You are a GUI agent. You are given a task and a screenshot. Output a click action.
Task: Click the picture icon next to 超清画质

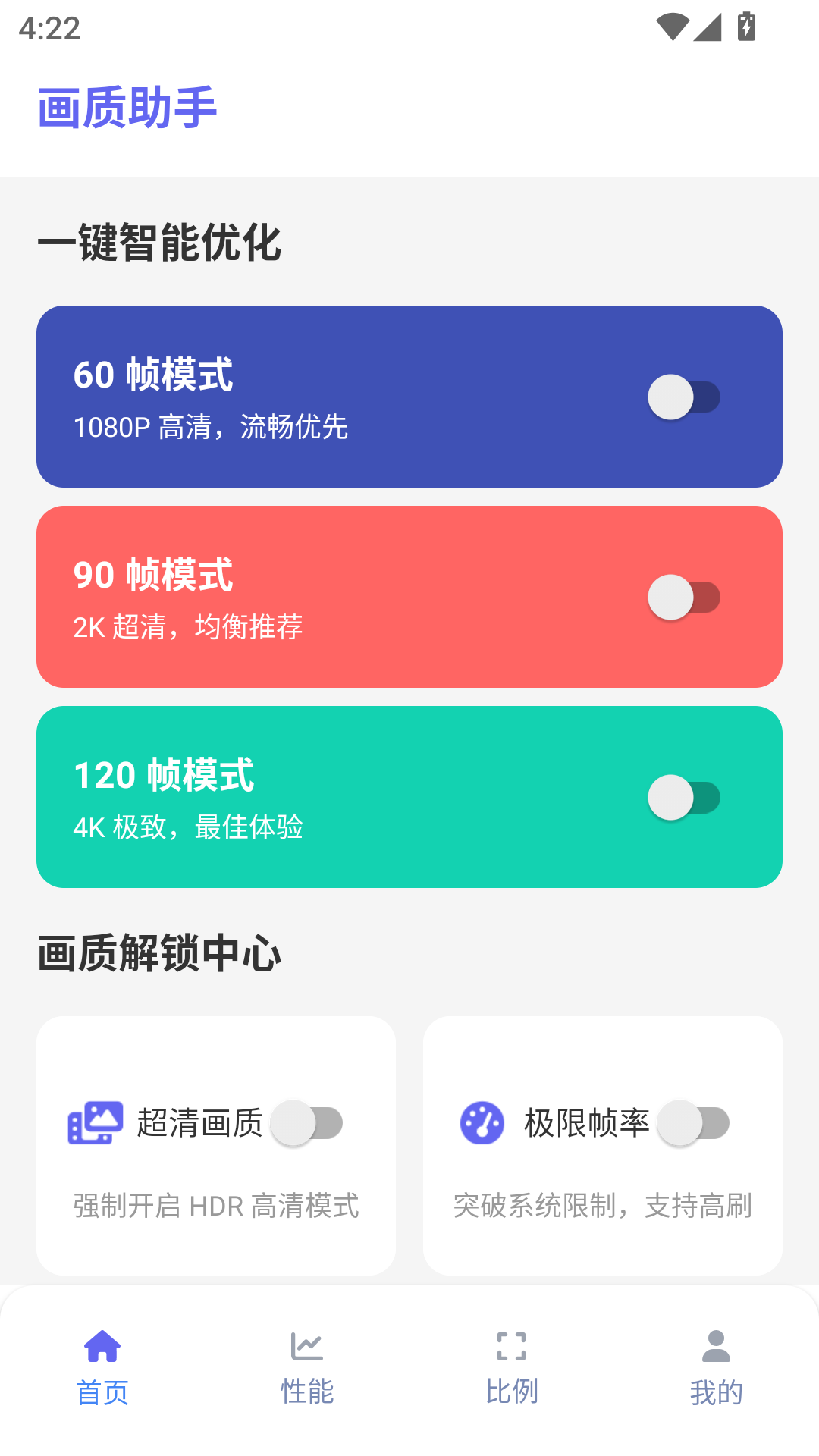96,1123
